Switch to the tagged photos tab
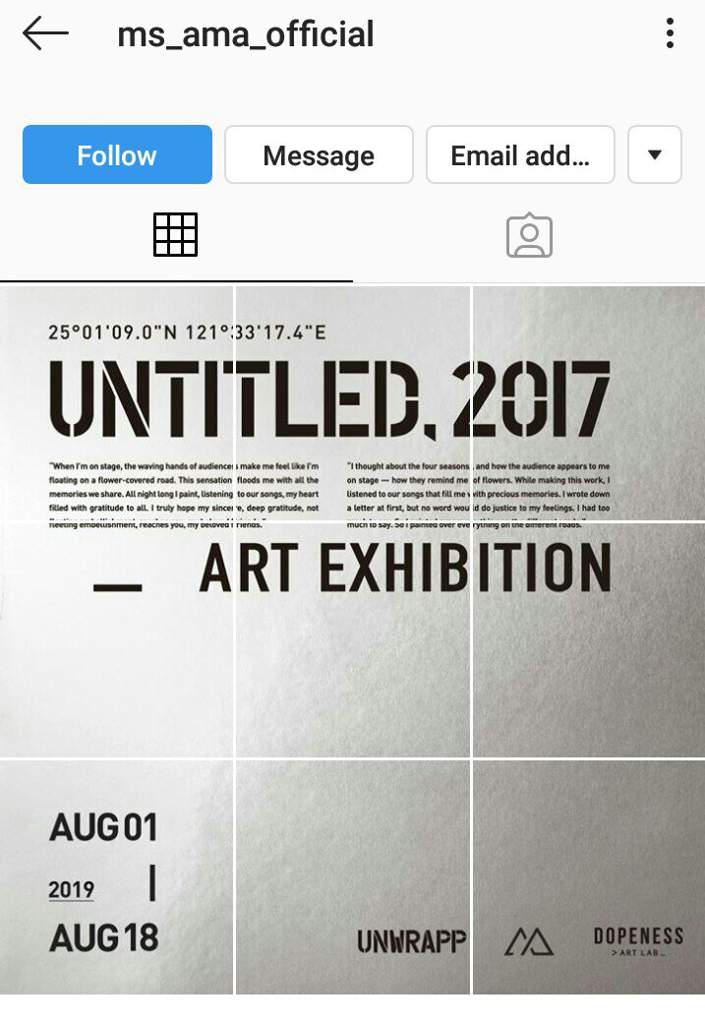Screen dimensions: 705x1024 coord(529,236)
